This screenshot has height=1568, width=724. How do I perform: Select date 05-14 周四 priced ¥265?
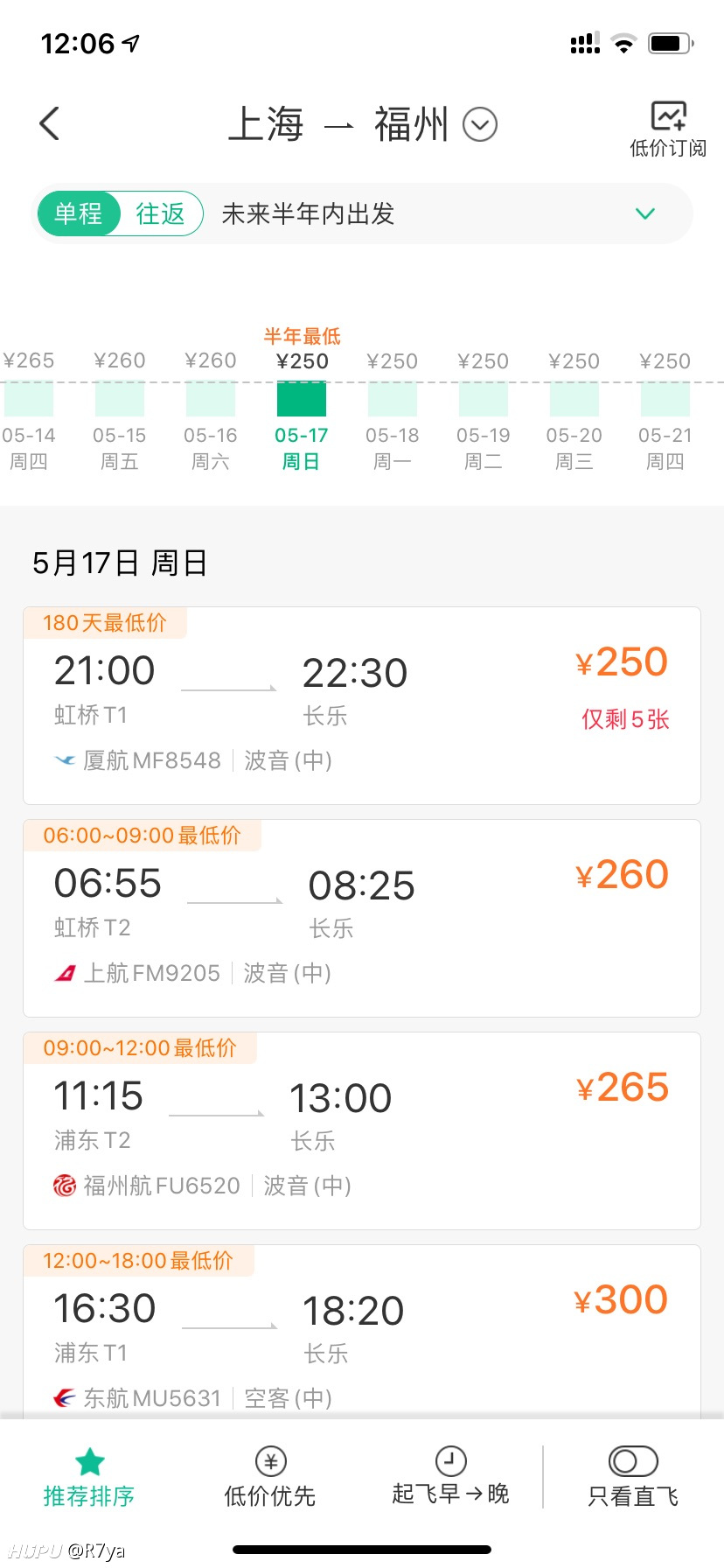(x=29, y=410)
